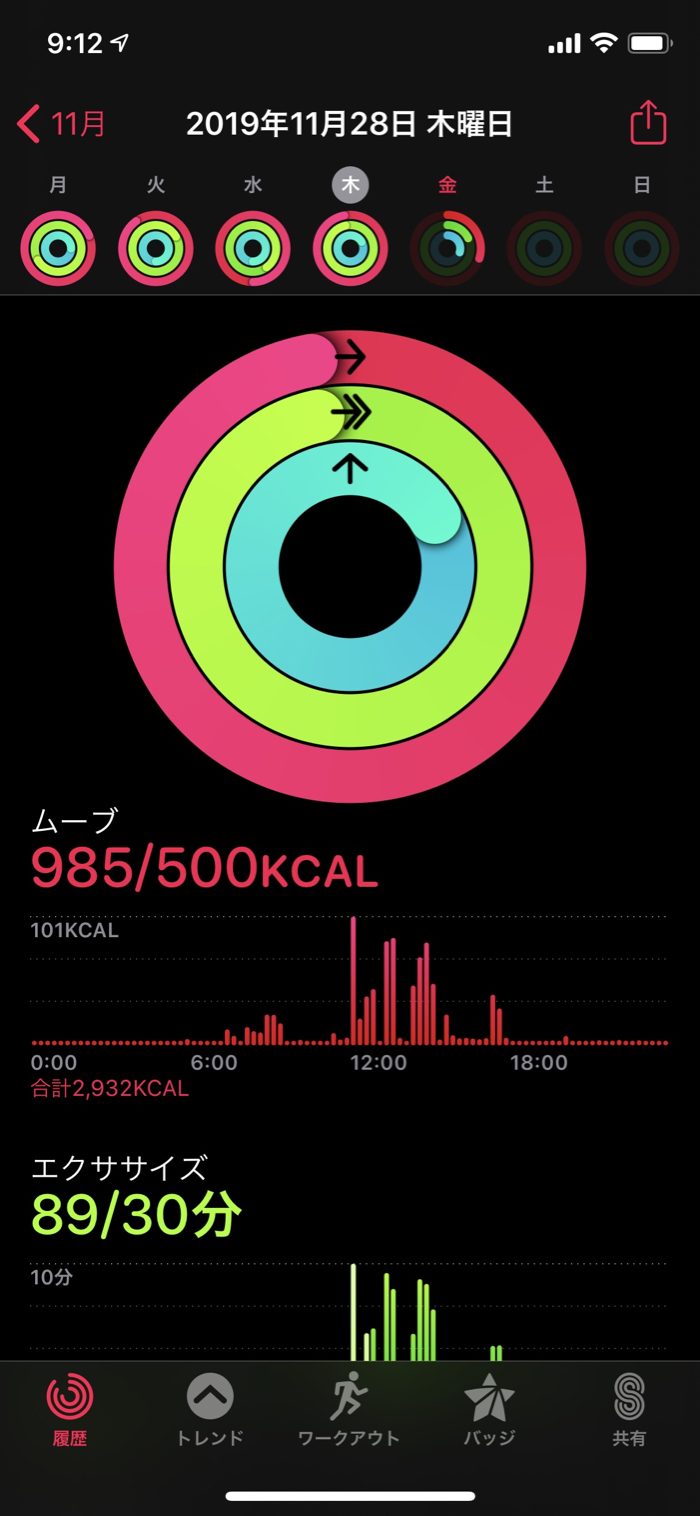Share this day's activity summary
The width and height of the screenshot is (700, 1516).
[x=648, y=124]
